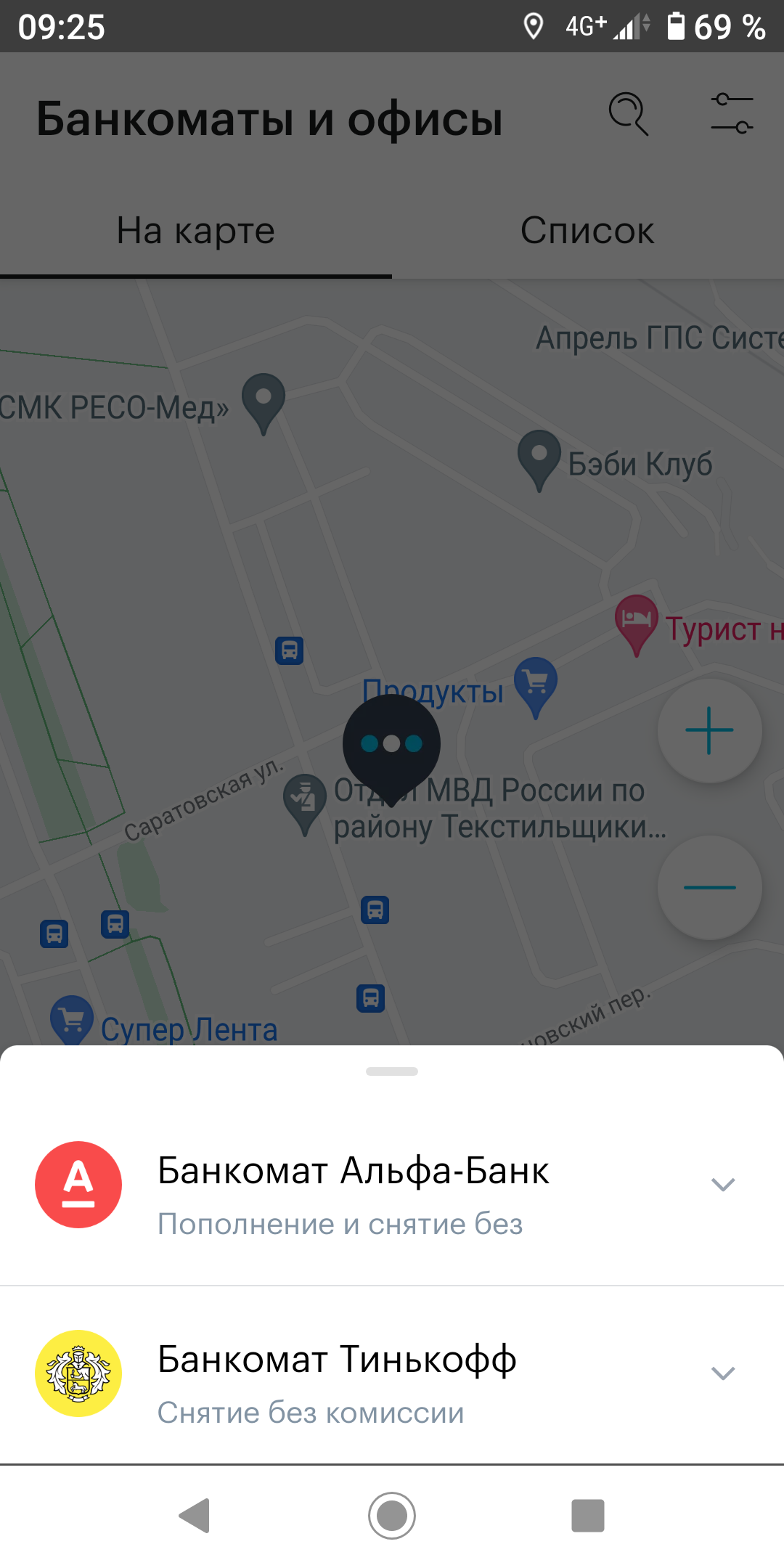This screenshot has height=1568, width=784.
Task: Open the search magnifier icon
Action: point(629,114)
